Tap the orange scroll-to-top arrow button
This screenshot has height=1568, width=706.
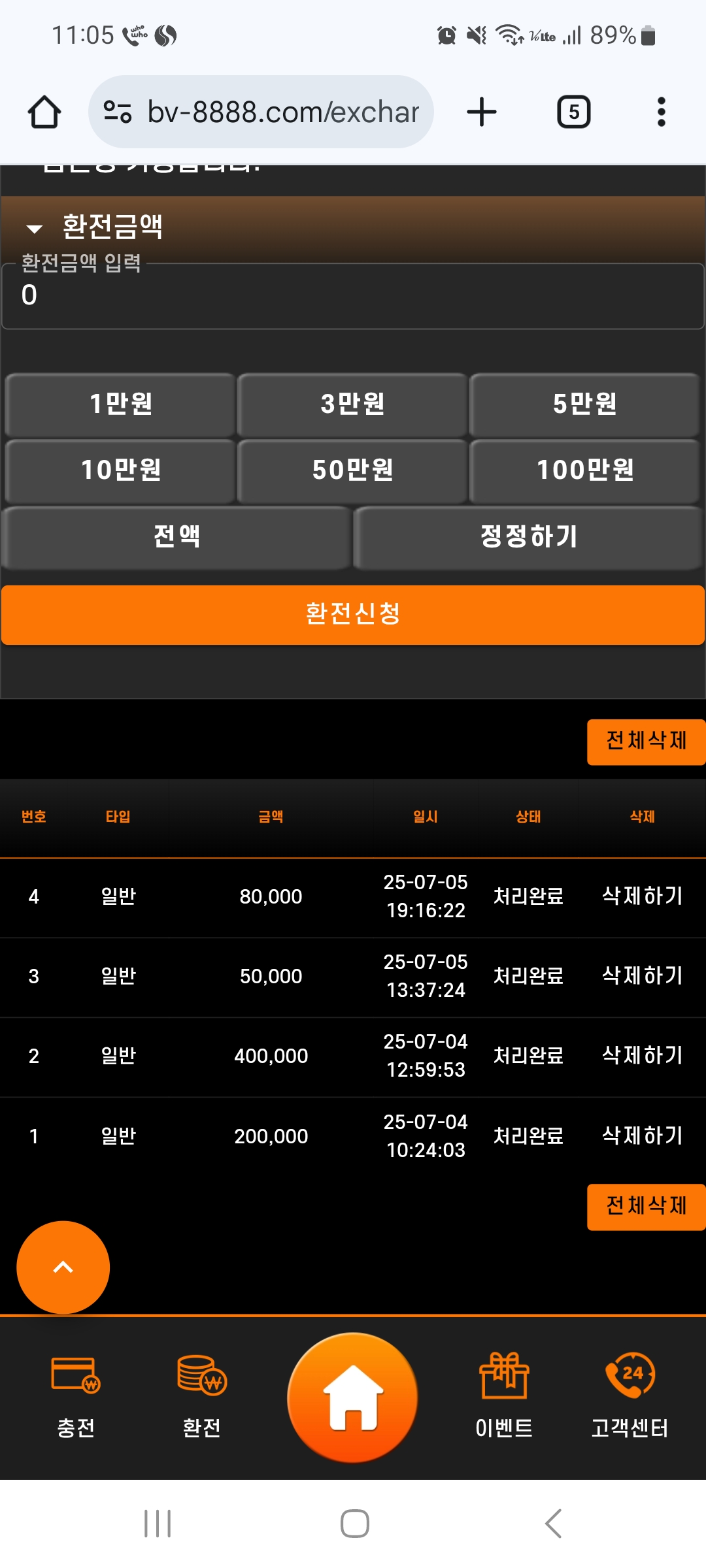(63, 1267)
